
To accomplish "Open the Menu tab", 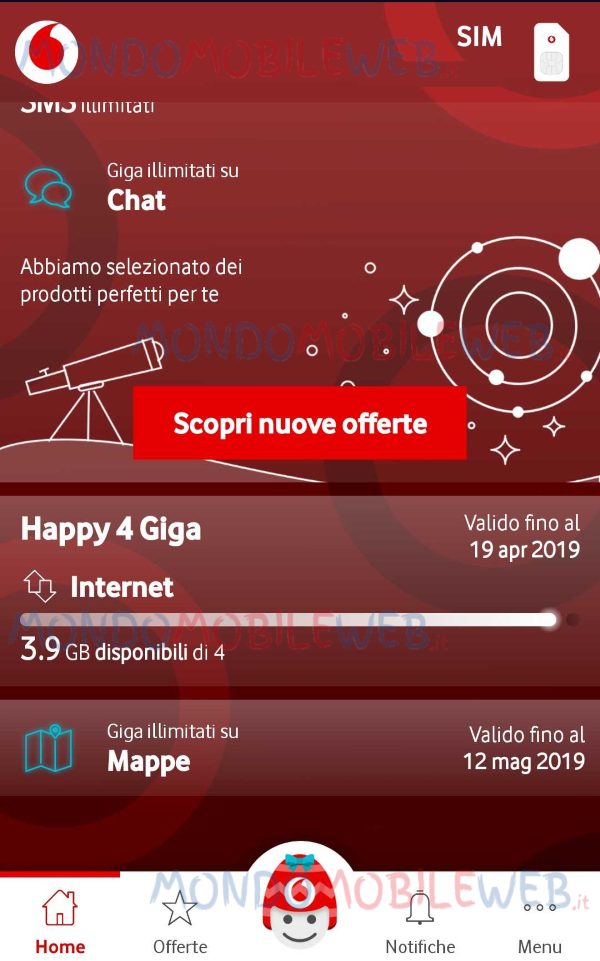I will pos(540,921).
